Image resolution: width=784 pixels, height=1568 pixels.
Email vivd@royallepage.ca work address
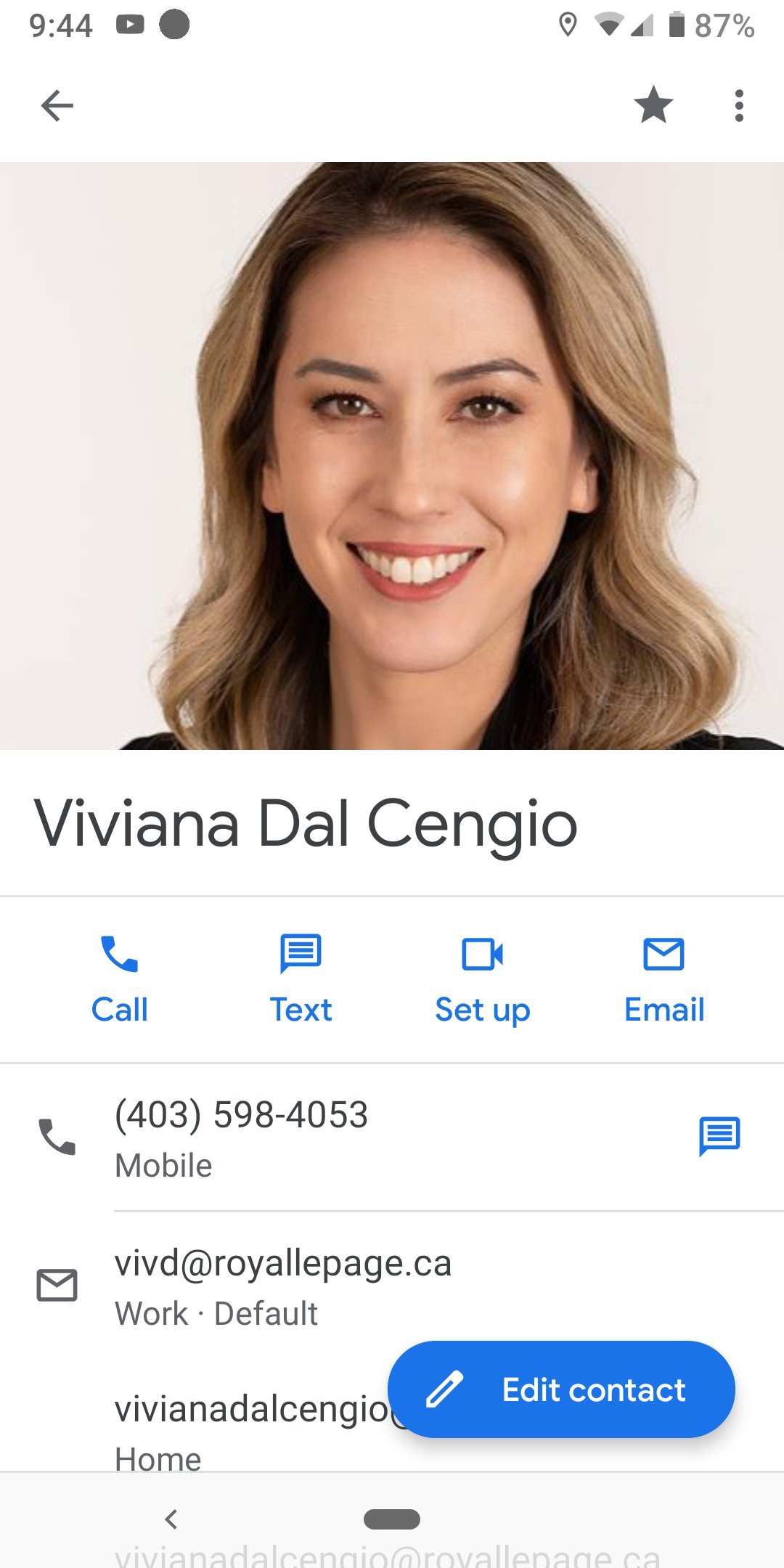283,1286
